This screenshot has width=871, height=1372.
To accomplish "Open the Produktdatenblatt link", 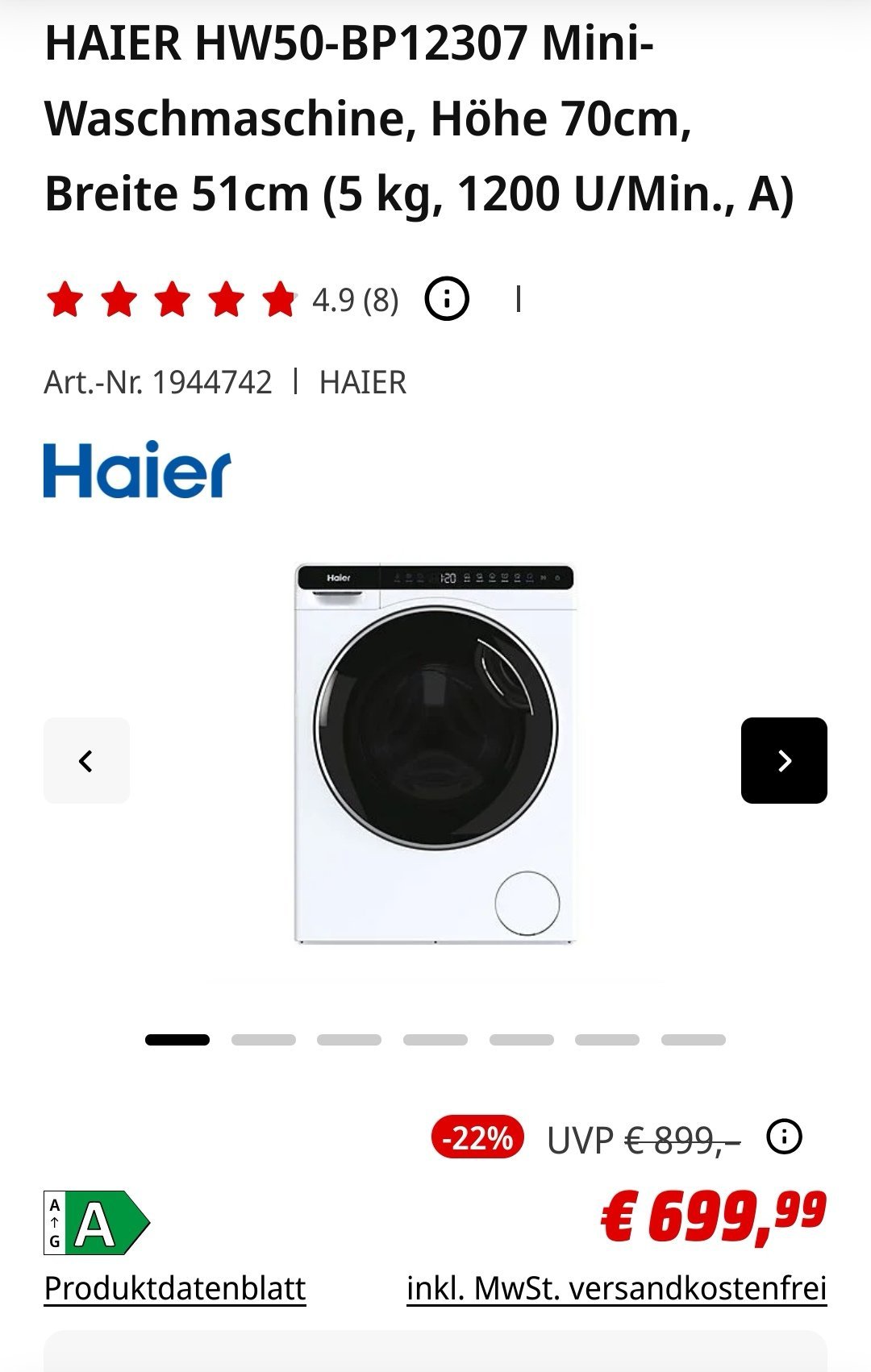I will (175, 1288).
